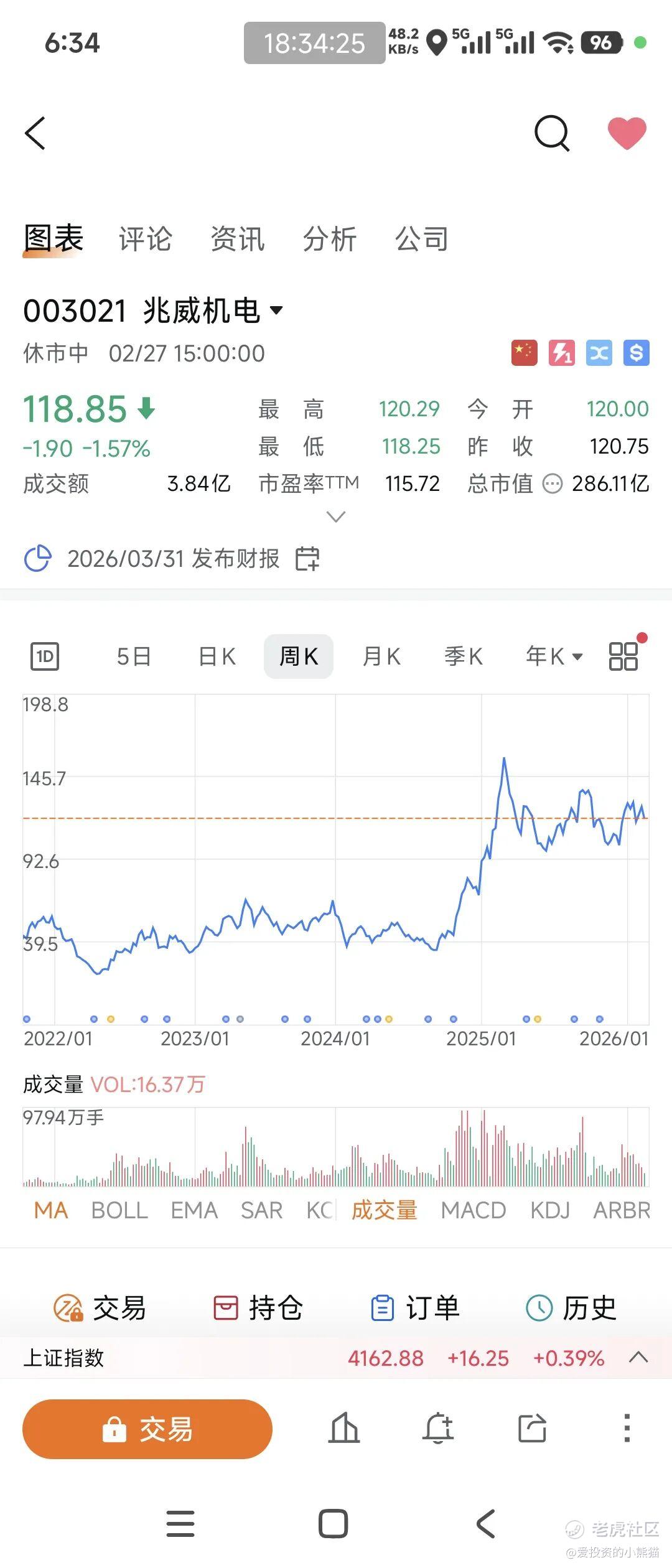Go back using the top-left arrow
The image size is (672, 1568).
point(35,133)
